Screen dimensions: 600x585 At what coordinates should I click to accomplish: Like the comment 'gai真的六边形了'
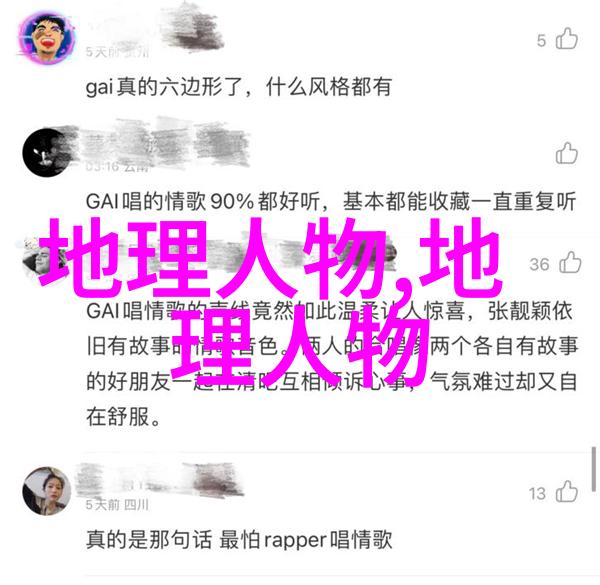(x=567, y=40)
